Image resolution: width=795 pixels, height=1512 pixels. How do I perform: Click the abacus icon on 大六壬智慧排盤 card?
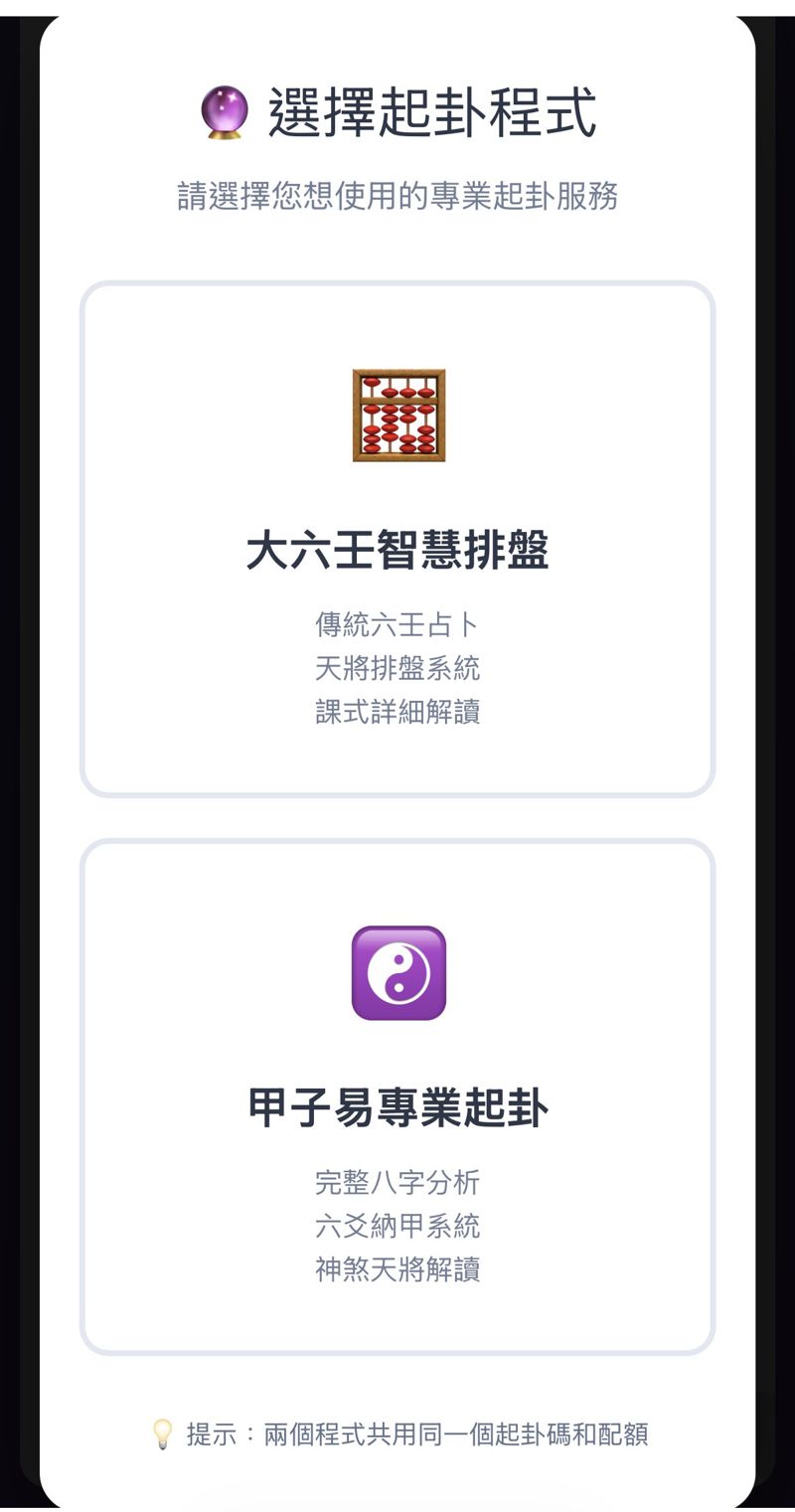[397, 415]
